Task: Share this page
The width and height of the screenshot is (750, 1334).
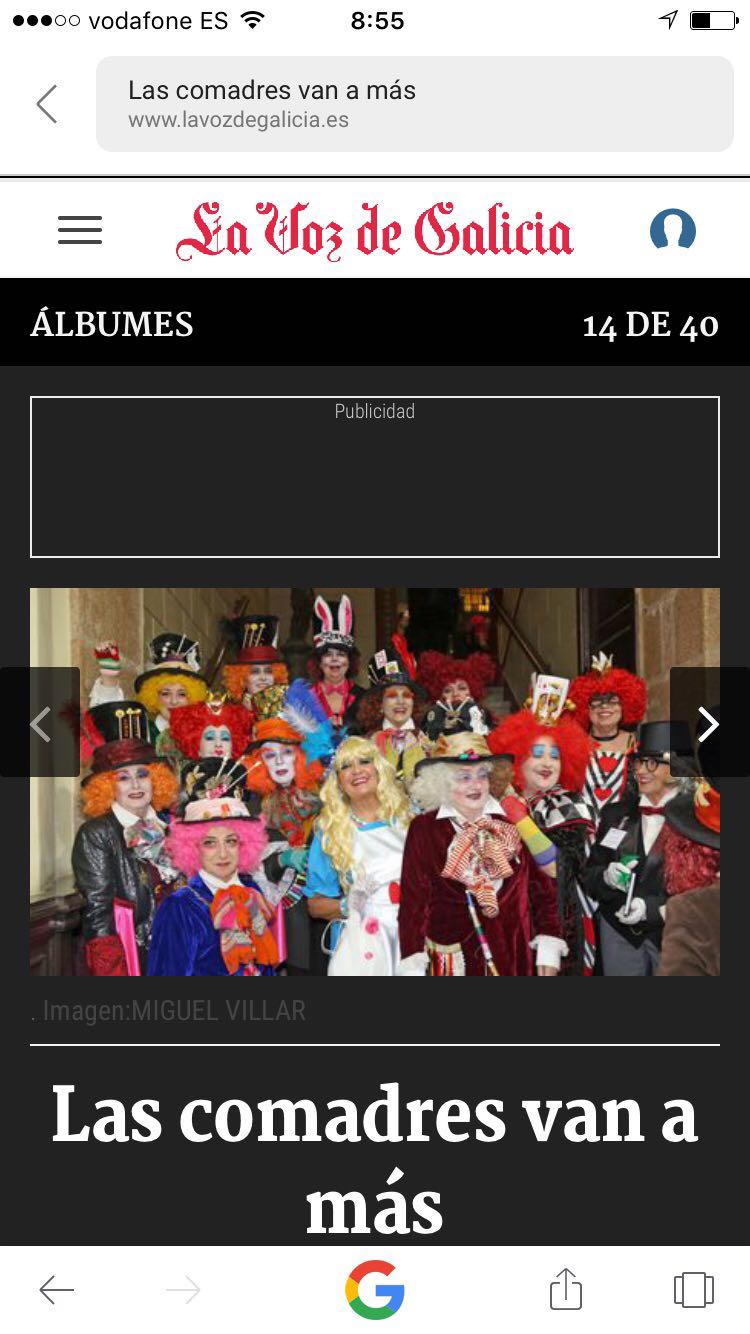Action: tap(565, 1290)
